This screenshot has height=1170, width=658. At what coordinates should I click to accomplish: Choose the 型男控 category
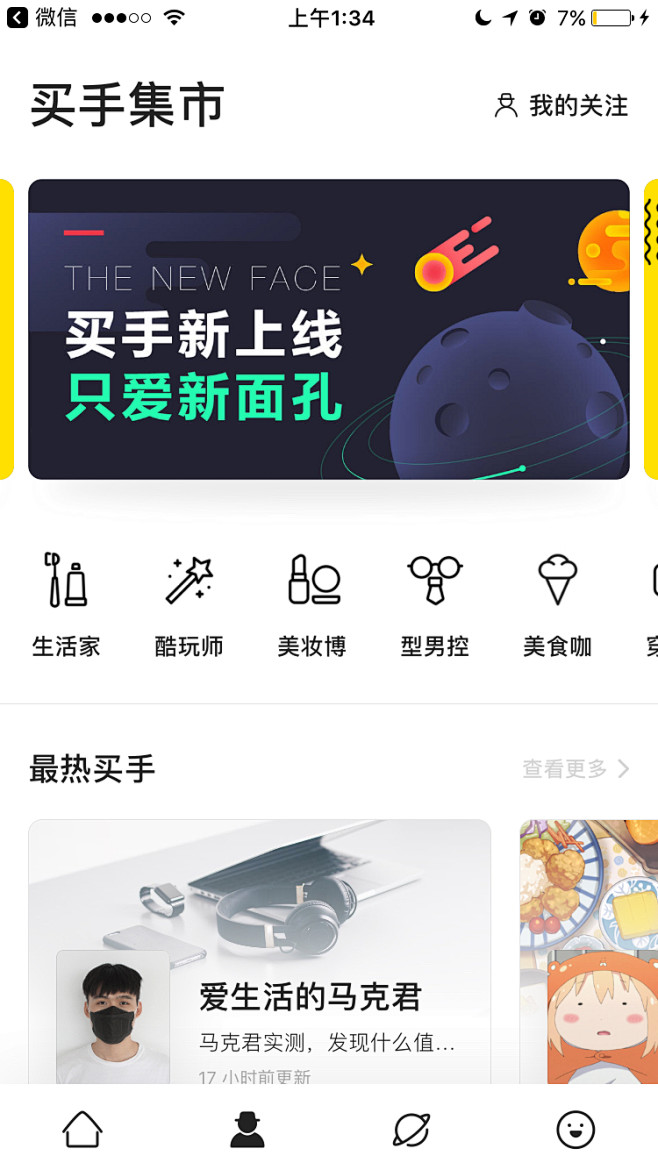(x=435, y=604)
